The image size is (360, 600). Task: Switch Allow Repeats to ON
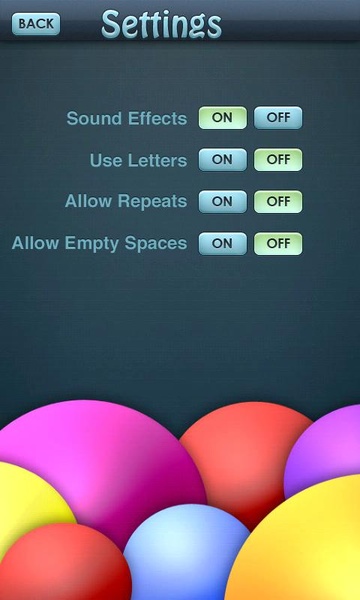click(x=222, y=202)
